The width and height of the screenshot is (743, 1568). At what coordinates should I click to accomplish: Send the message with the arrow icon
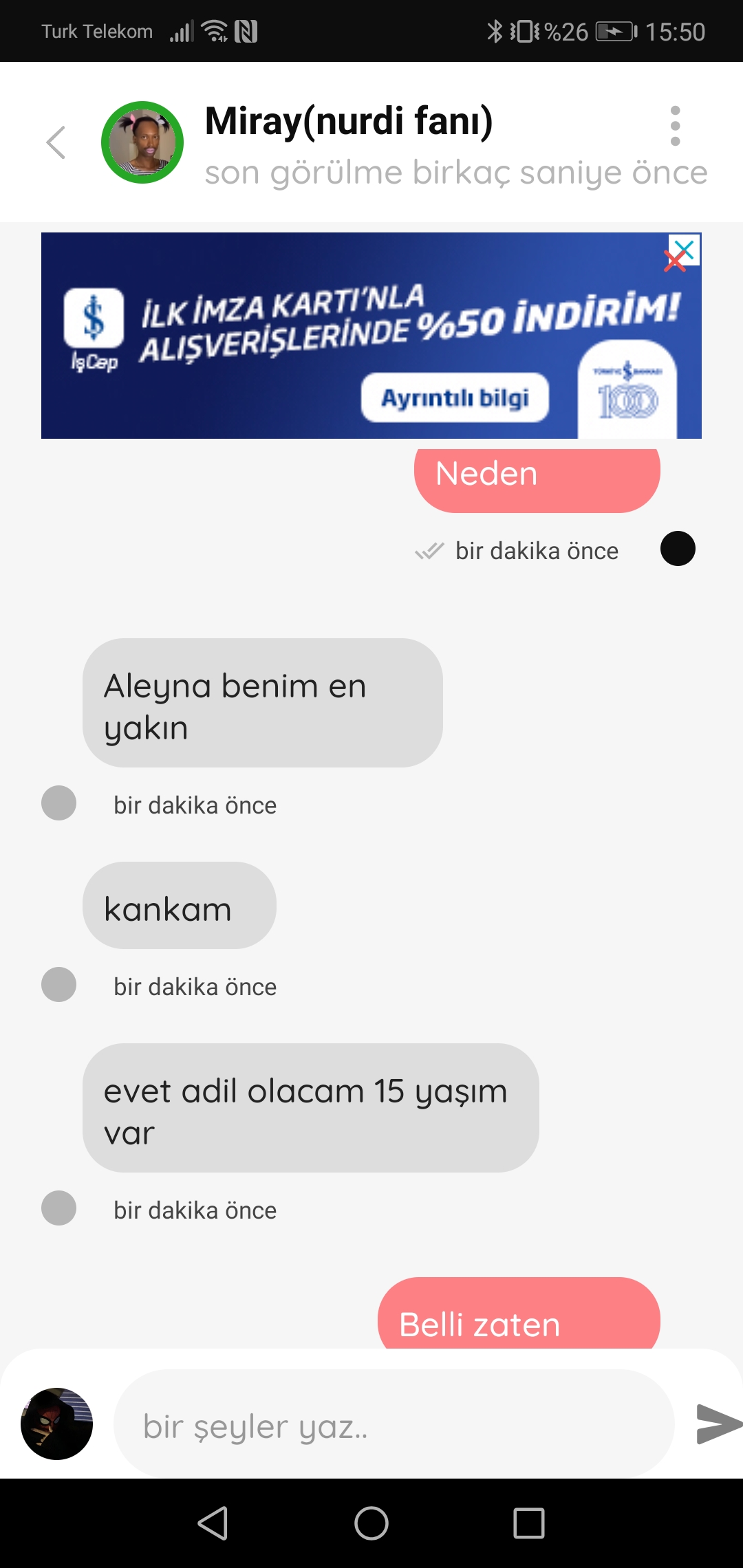(x=718, y=1424)
